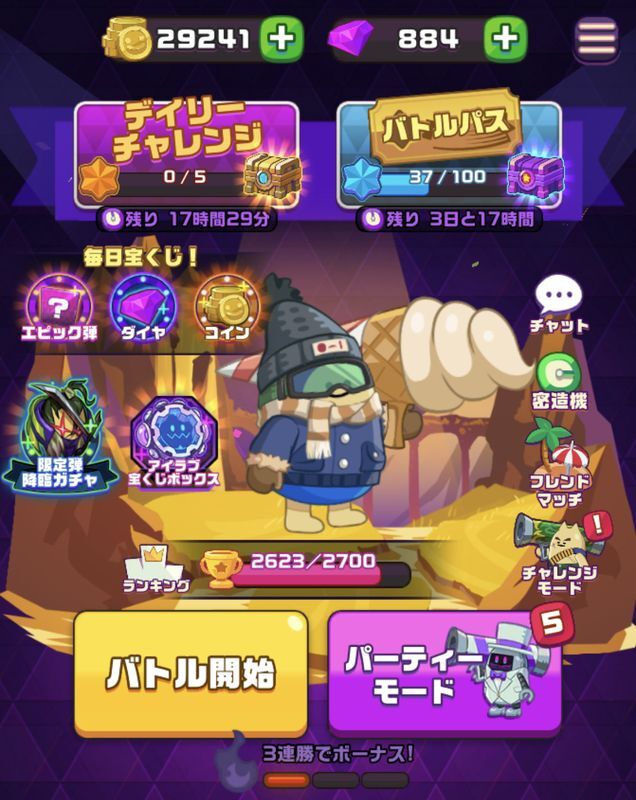636x800 pixels.
Task: Add more gold coins with the plus button
Action: [x=282, y=40]
